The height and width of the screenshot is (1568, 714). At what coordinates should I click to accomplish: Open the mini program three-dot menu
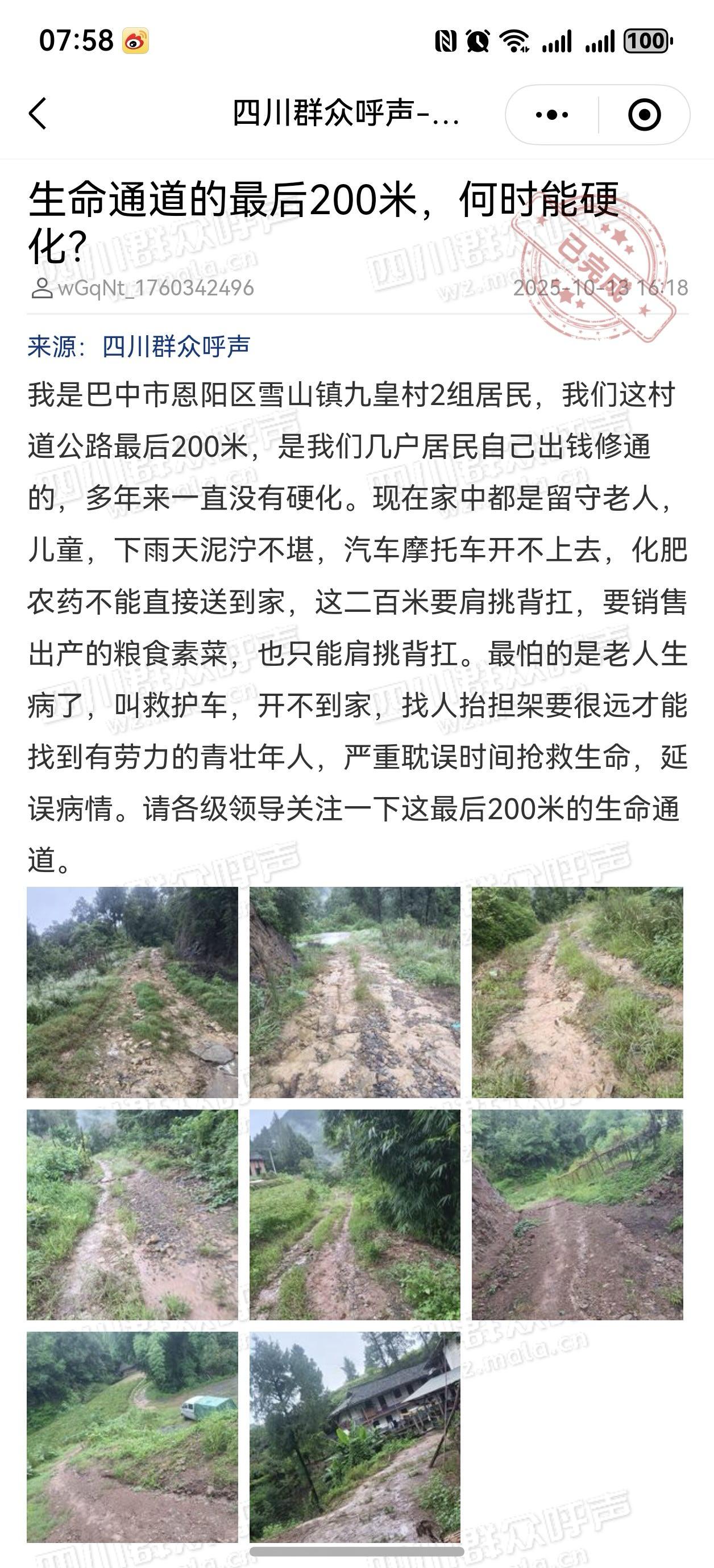pos(551,114)
